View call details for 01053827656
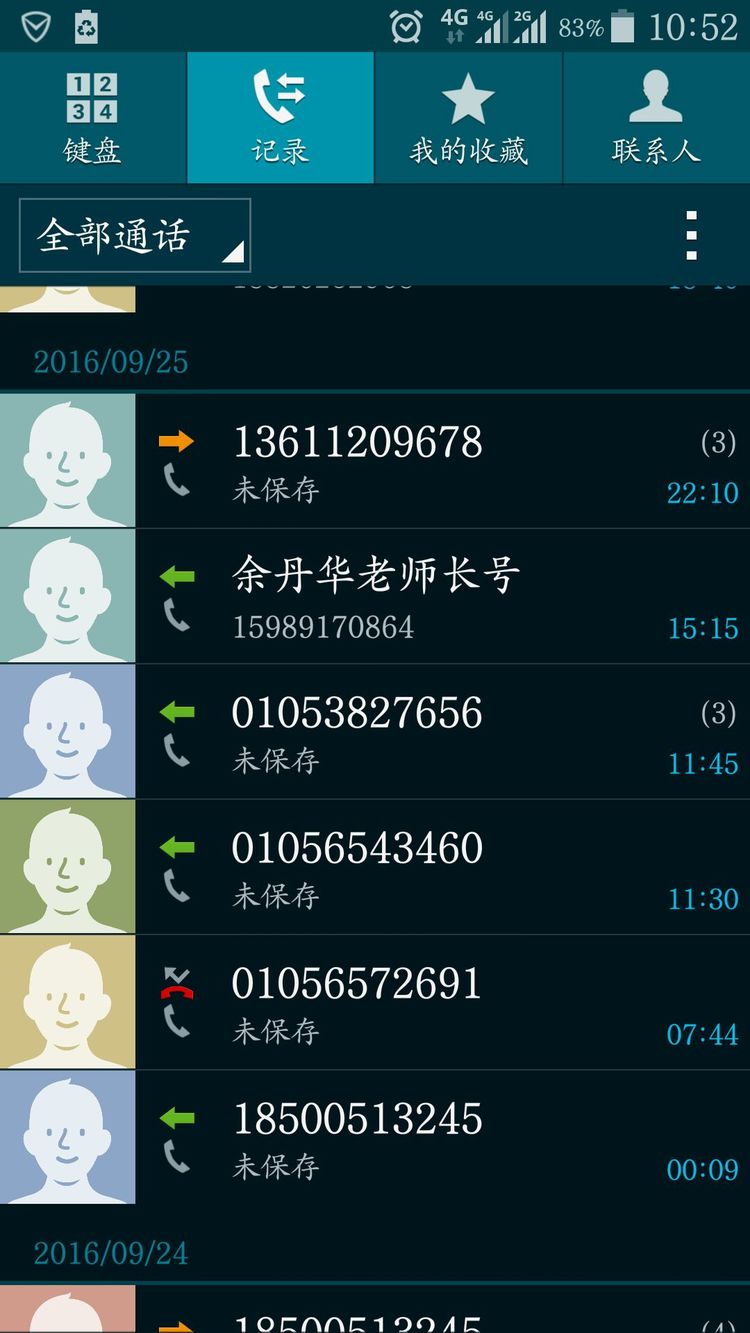This screenshot has width=750, height=1333. pyautogui.click(x=440, y=732)
